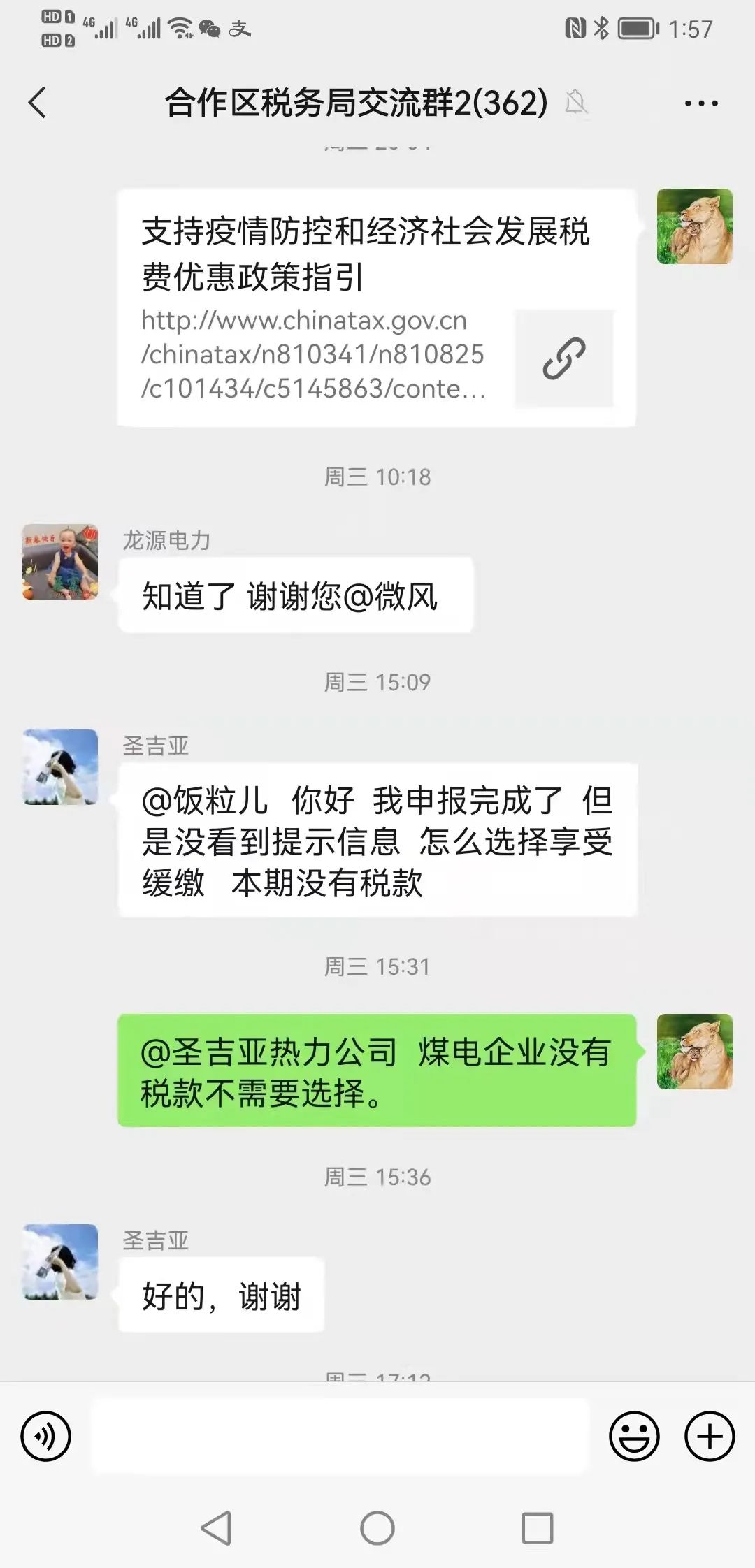Open recent apps from the navigation bar
Image resolution: width=755 pixels, height=1568 pixels.
[537, 1527]
